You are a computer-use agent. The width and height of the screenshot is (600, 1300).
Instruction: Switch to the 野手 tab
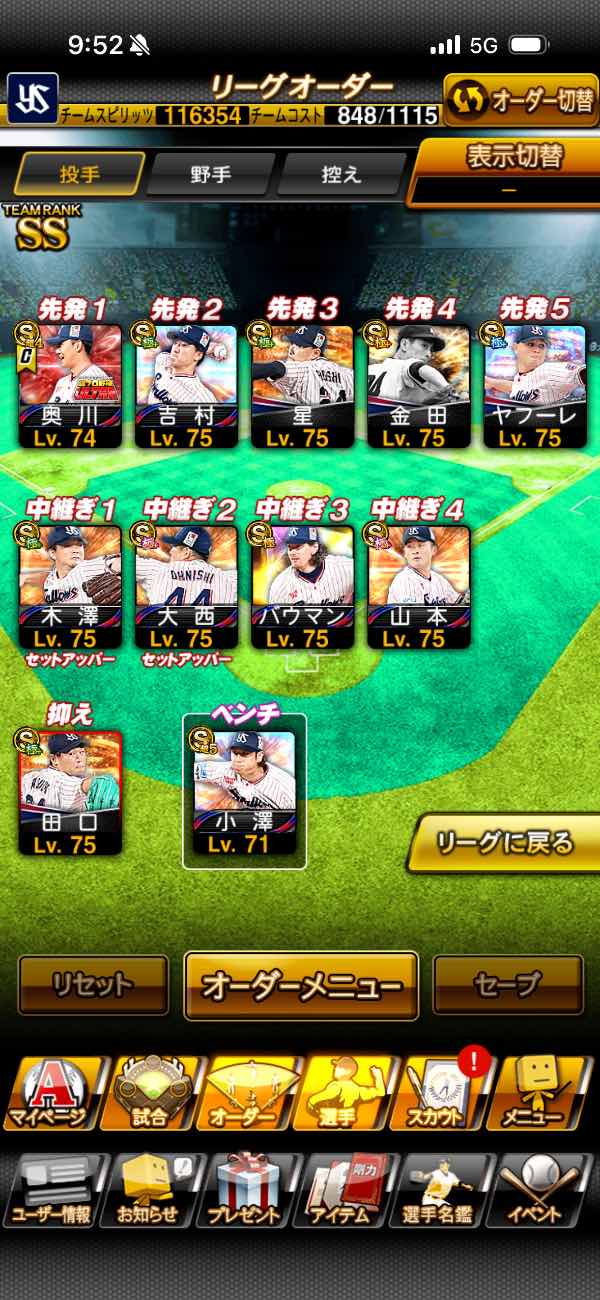click(210, 175)
